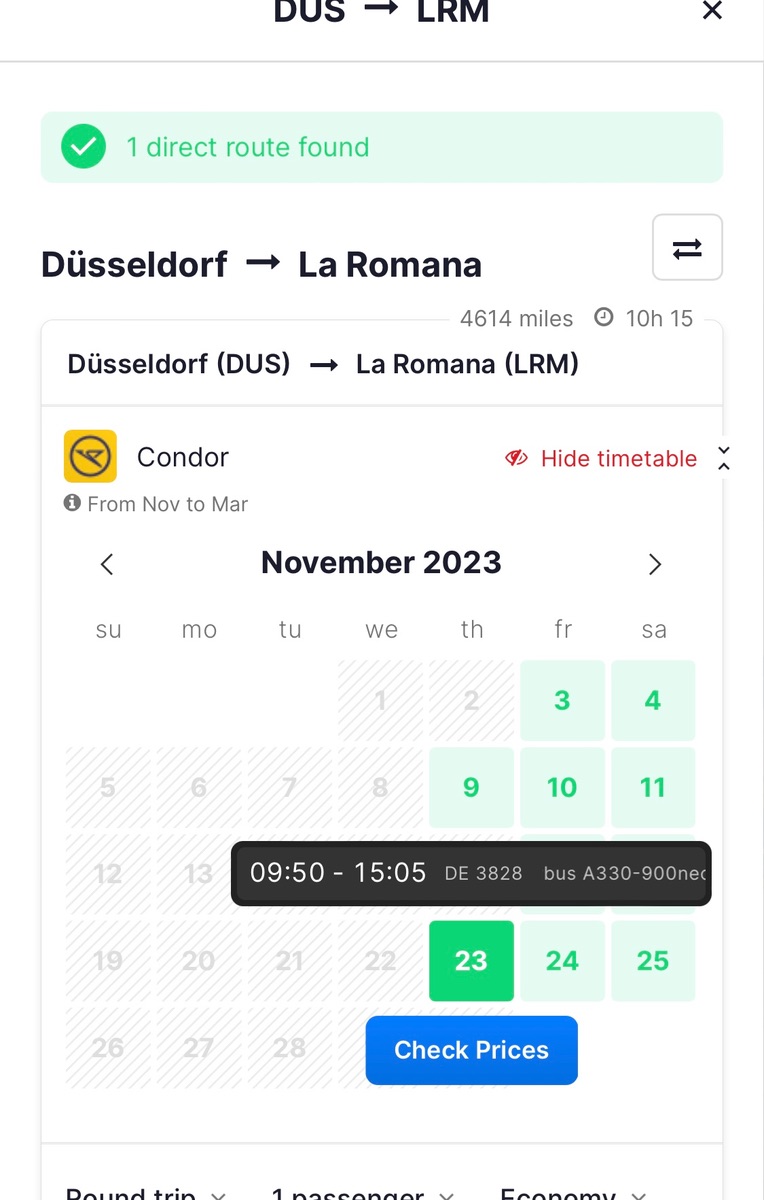Pick November 4 flight date
This screenshot has width=764, height=1200.
(653, 700)
